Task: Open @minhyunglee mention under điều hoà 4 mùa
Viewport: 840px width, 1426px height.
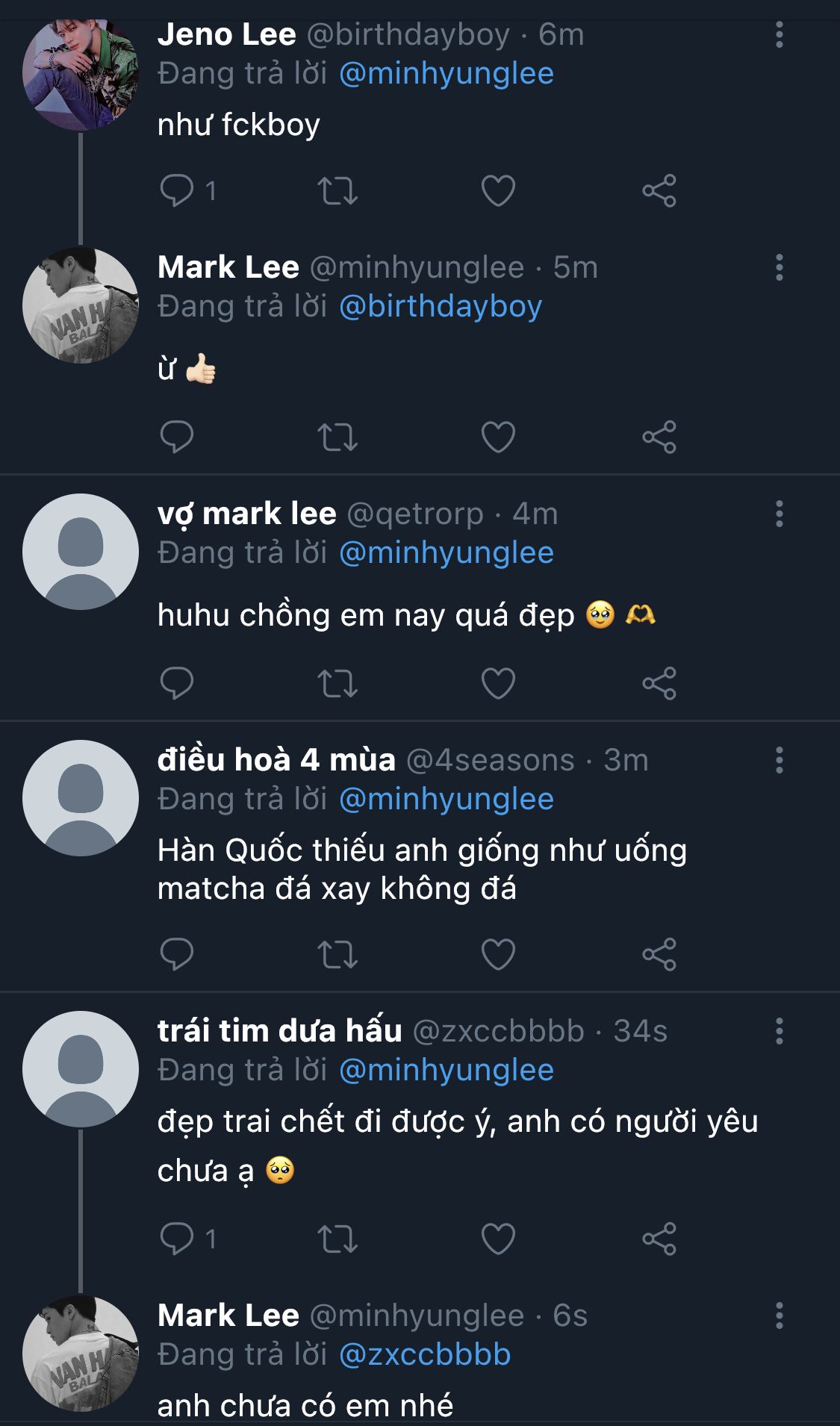Action: click(x=447, y=800)
